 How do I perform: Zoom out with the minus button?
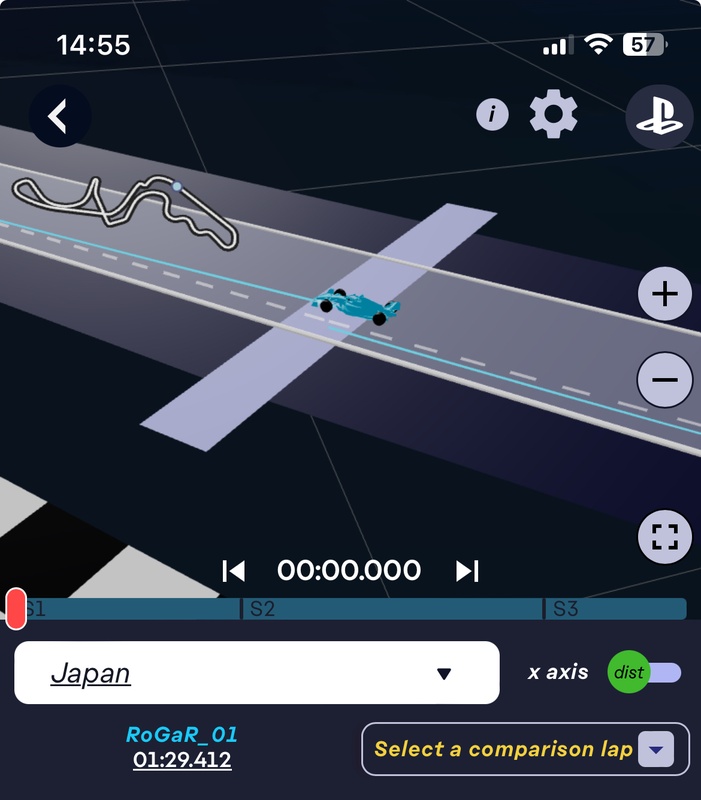pos(664,380)
